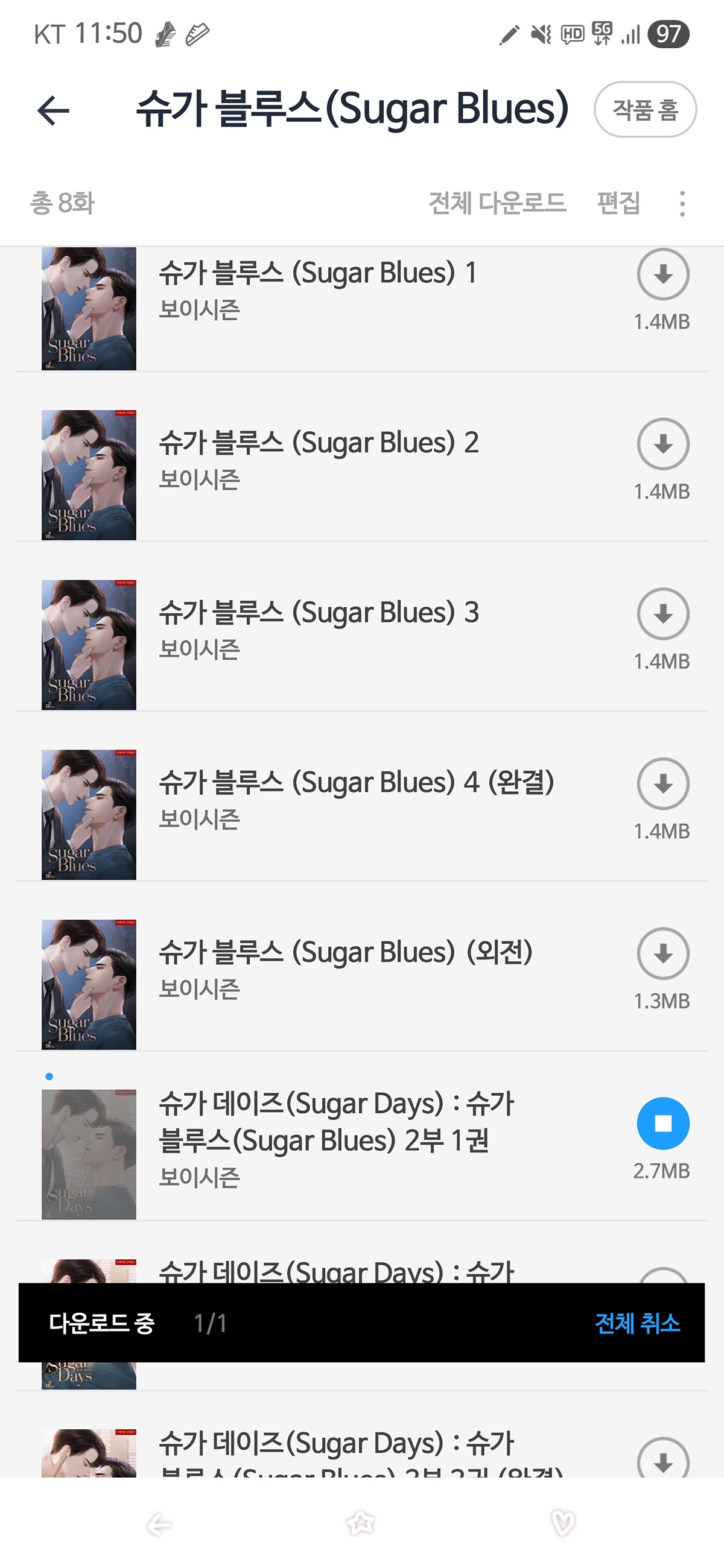Go back using the top-left arrow

[x=54, y=111]
